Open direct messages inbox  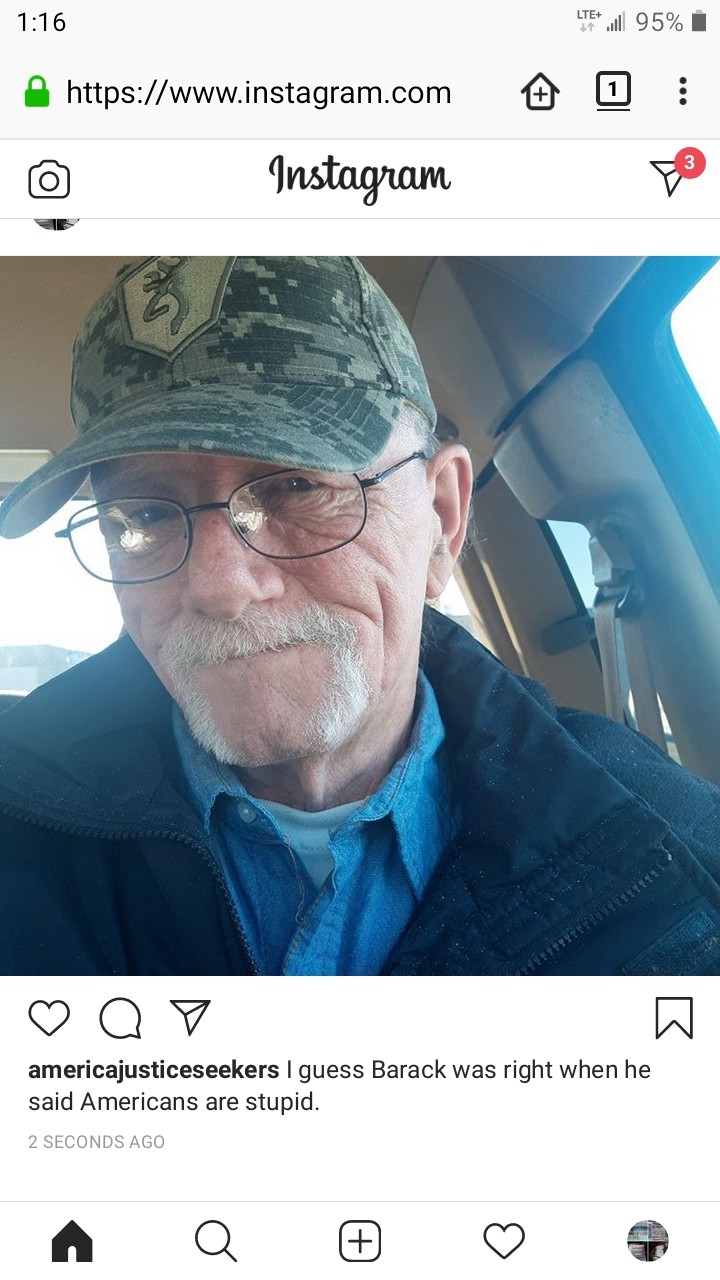[668, 178]
